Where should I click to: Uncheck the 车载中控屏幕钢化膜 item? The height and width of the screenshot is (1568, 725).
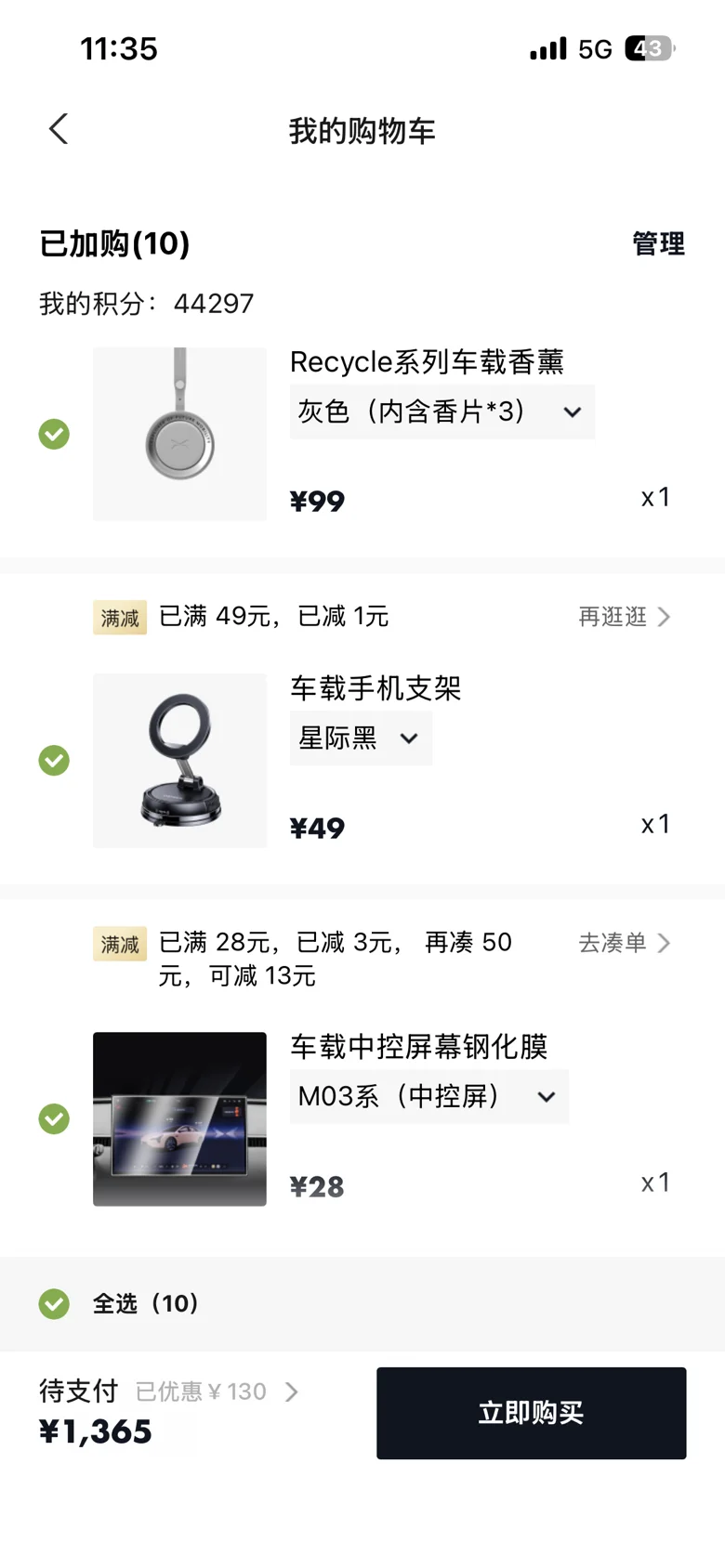coord(54,1118)
